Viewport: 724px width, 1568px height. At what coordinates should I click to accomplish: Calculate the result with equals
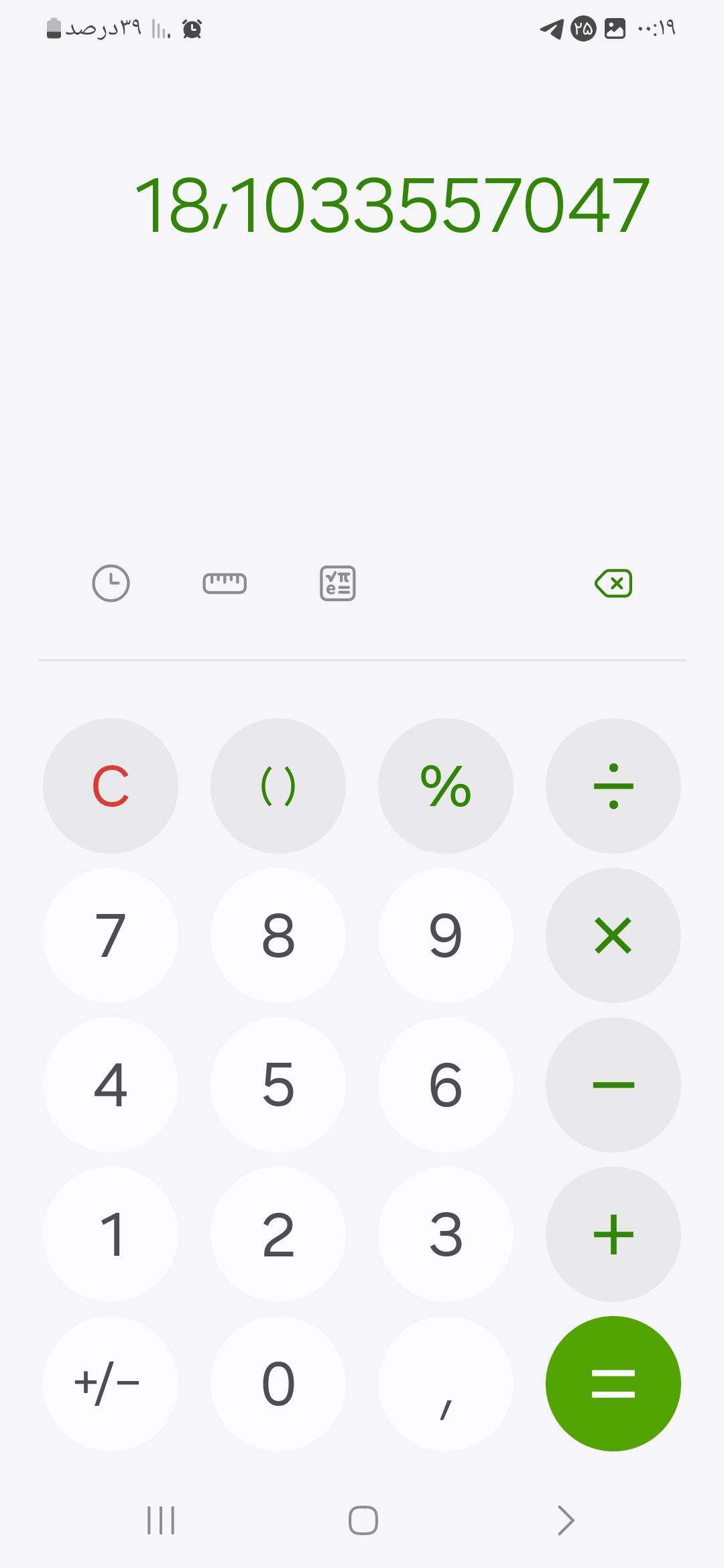click(613, 1384)
